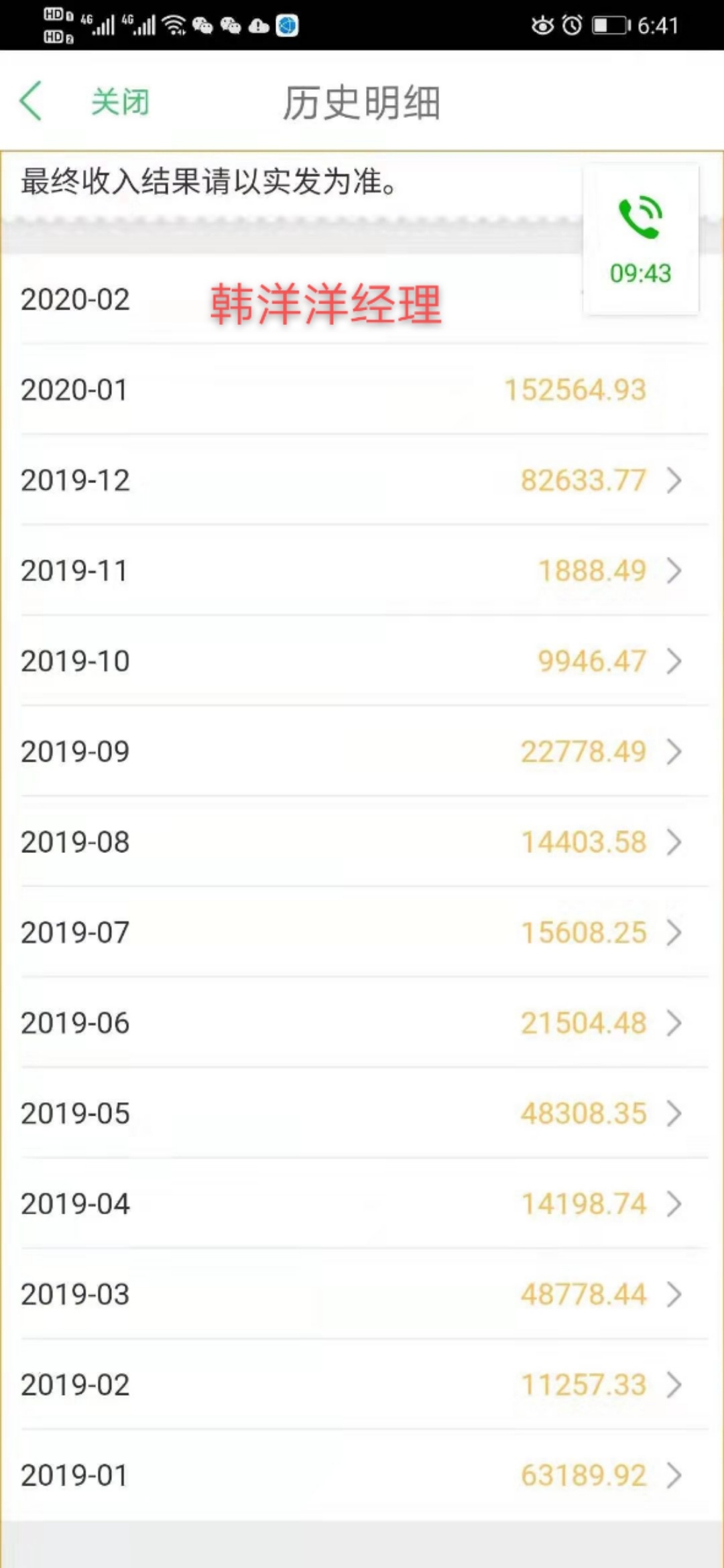The image size is (724, 1568).
Task: Open the 2019-05 income details
Action: click(363, 1114)
